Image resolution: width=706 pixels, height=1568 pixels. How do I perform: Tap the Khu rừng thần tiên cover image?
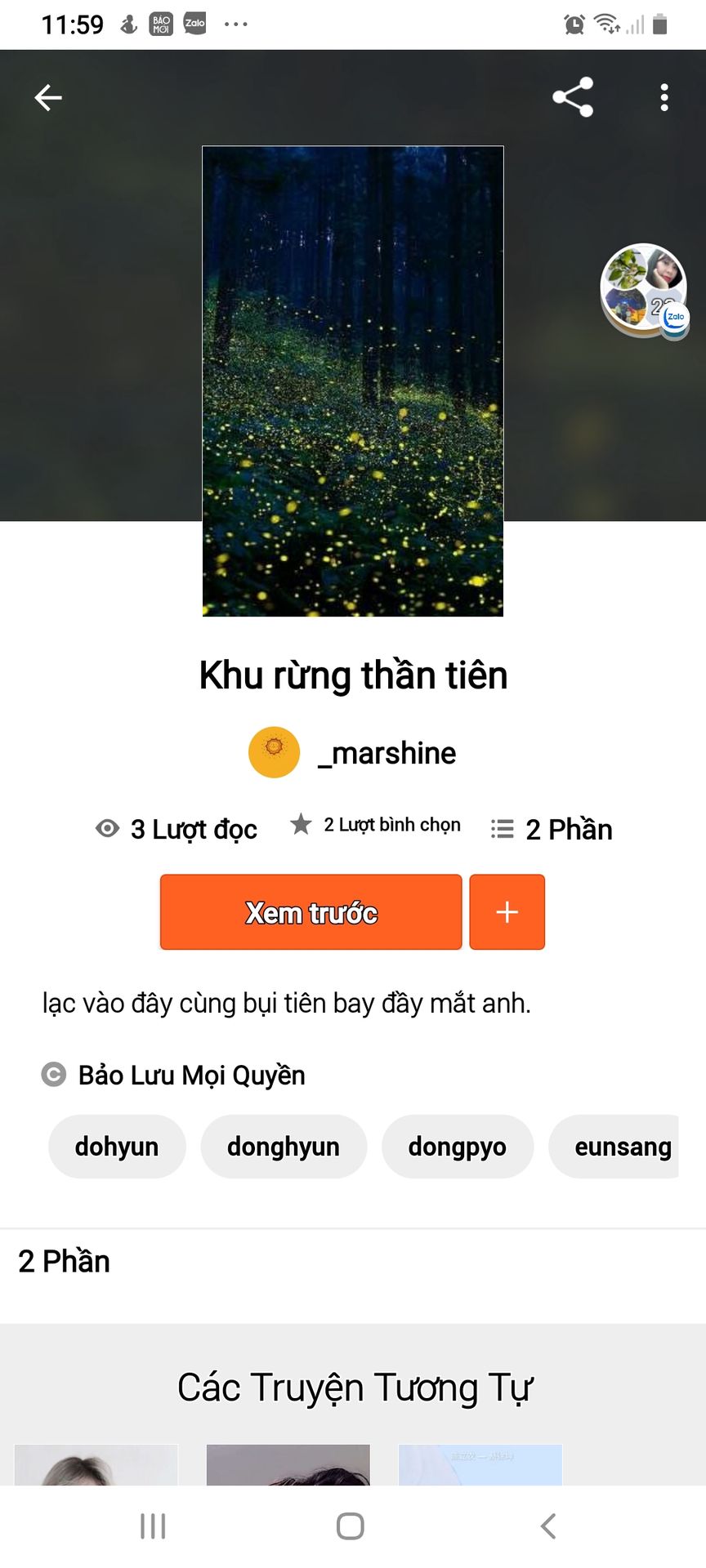353,381
